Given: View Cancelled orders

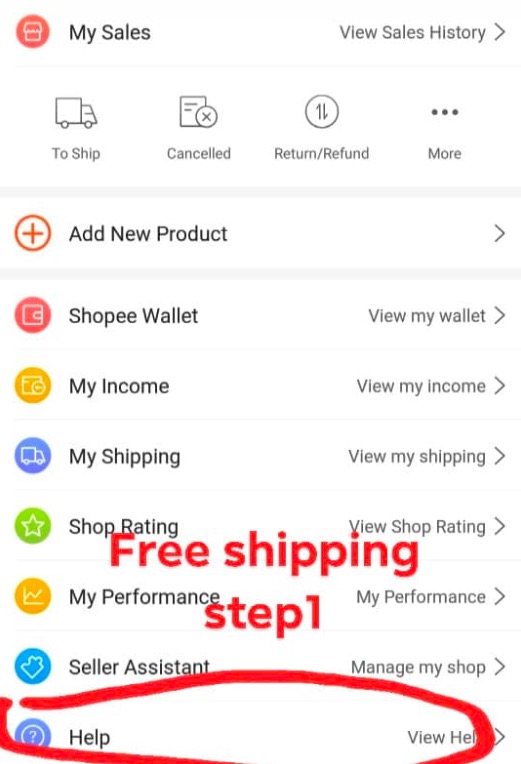Looking at the screenshot, I should 198,129.
